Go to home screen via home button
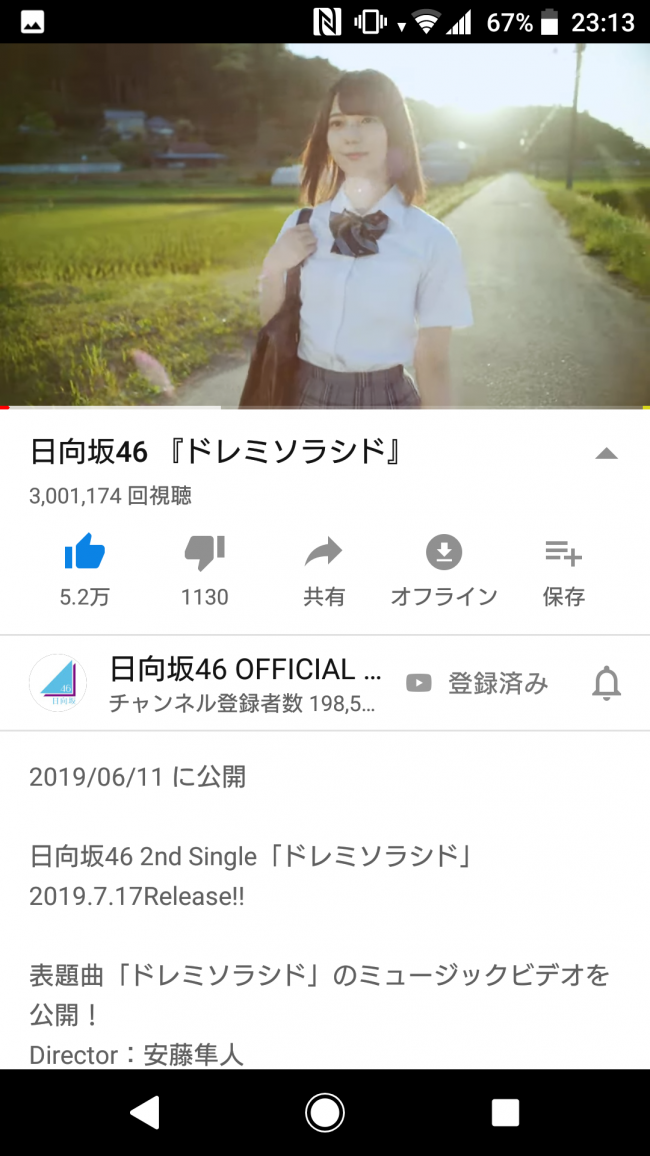The height and width of the screenshot is (1156, 650). click(x=325, y=1112)
